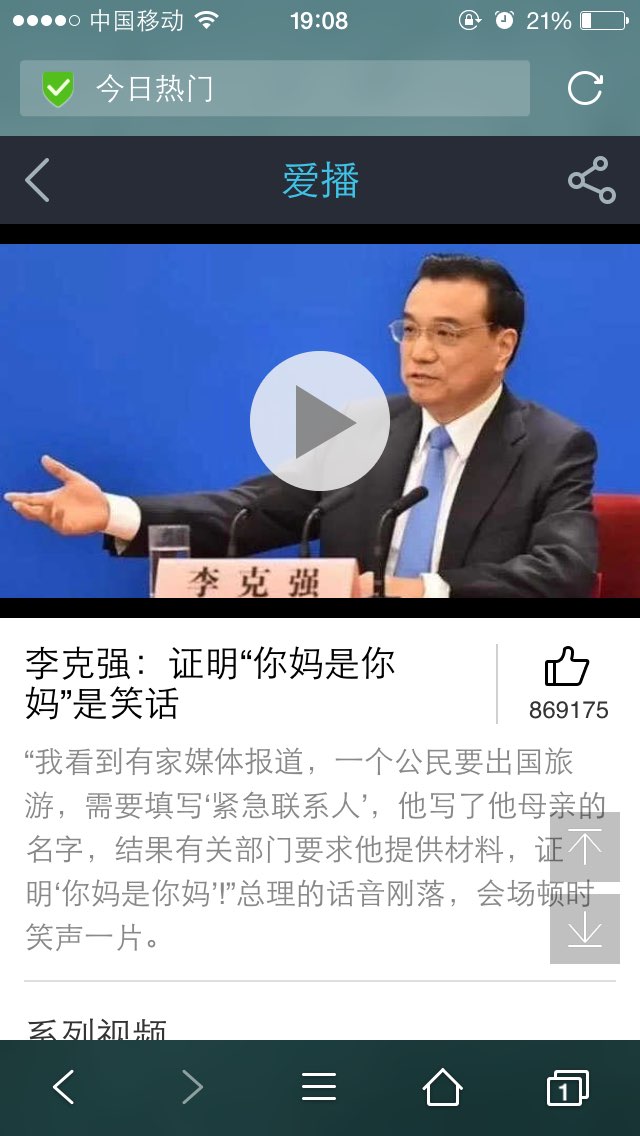Reload the page with refresh icon
Screen dimensions: 640x1136
coord(585,88)
